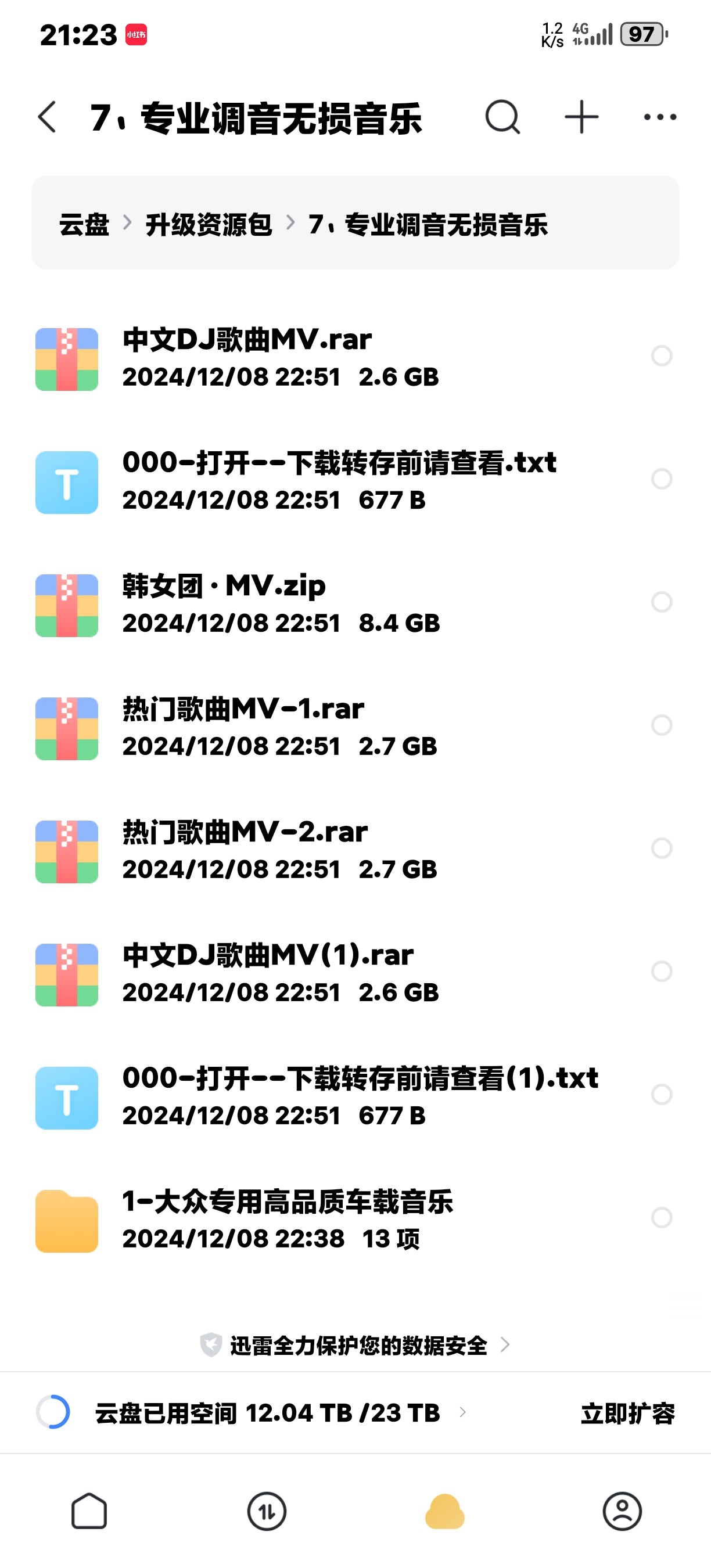Select the 韩女团·MV.zip file circle
This screenshot has width=711, height=1568.
[x=661, y=603]
